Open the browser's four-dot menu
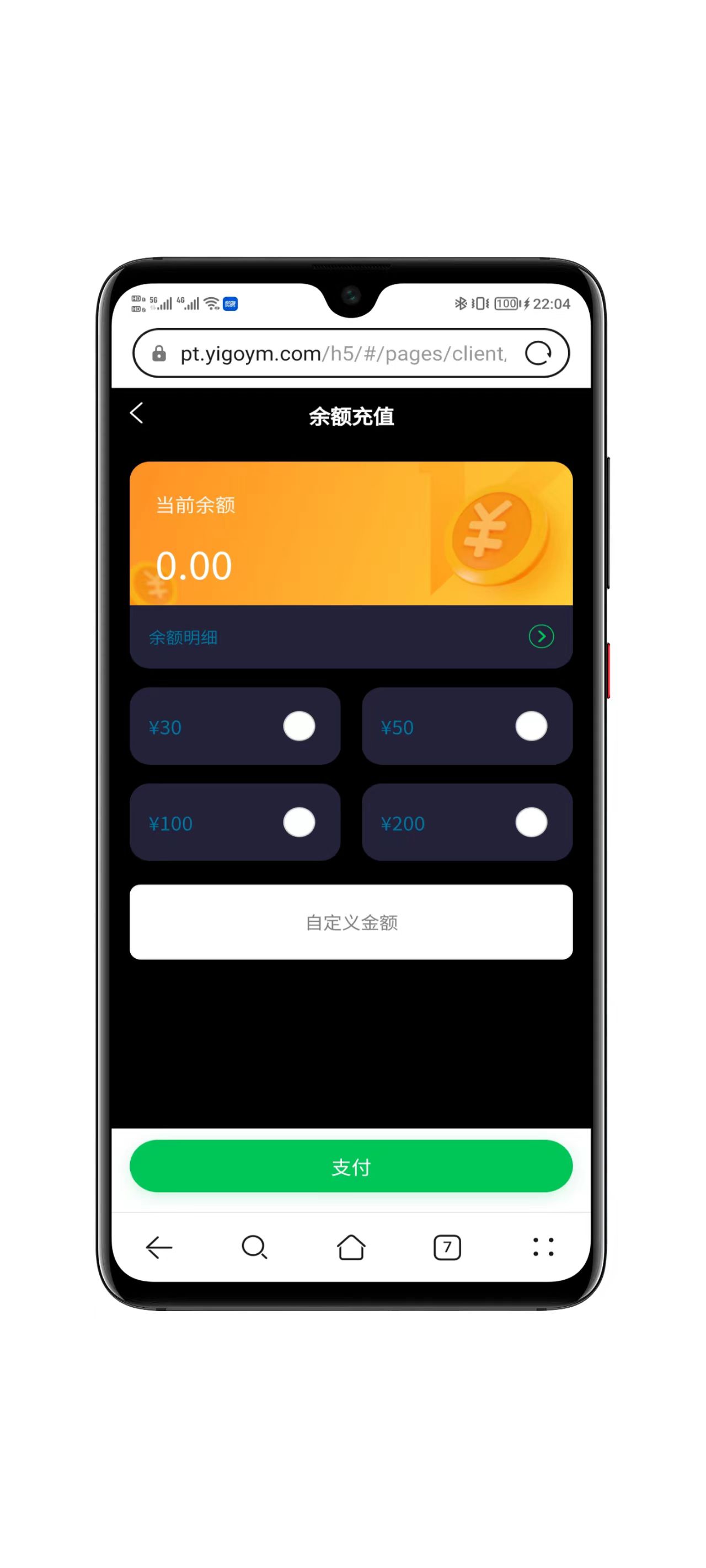Screen dimensions: 706x1568 point(543,1247)
